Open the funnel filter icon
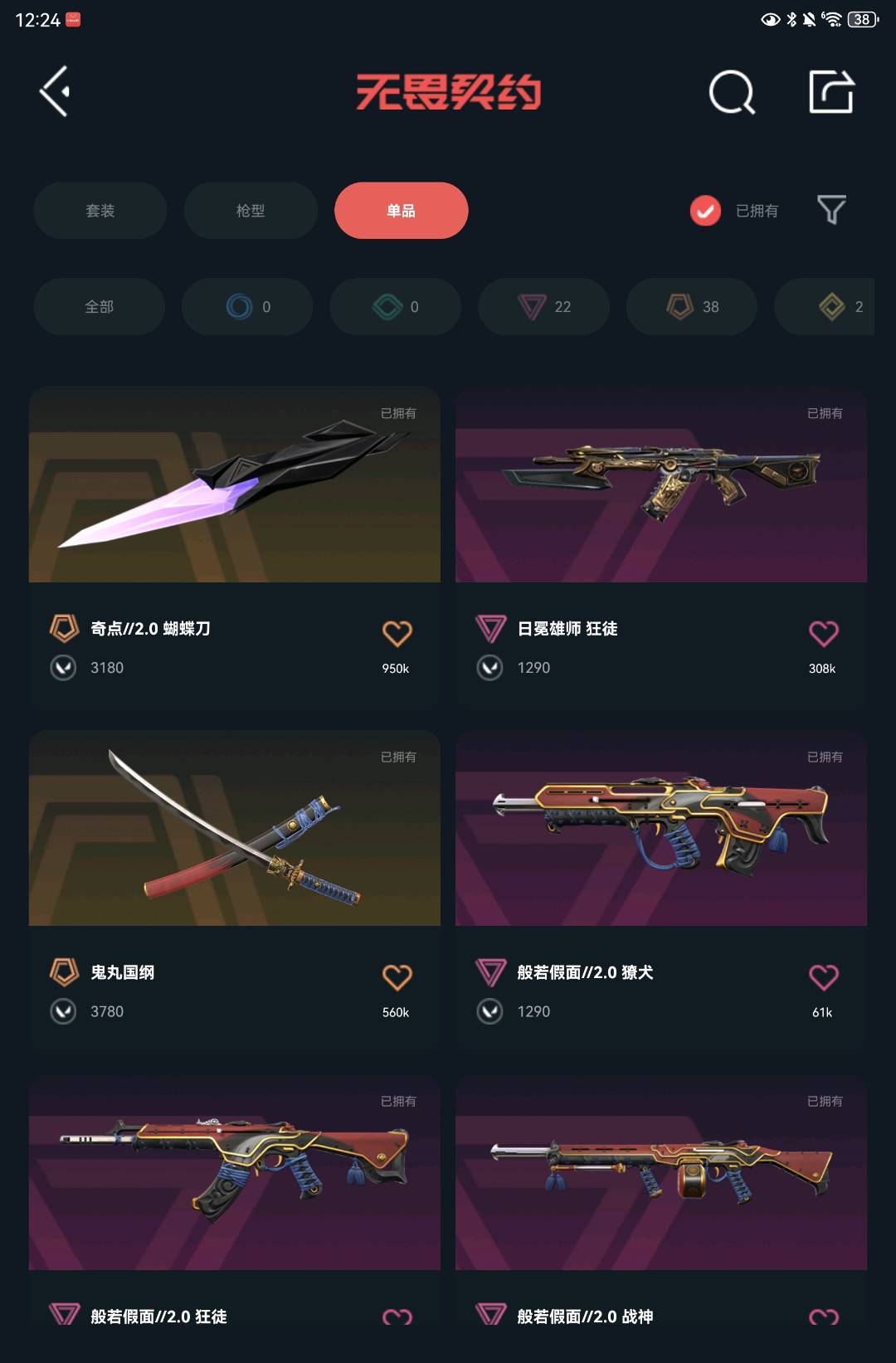This screenshot has height=1363, width=896. 831,210
